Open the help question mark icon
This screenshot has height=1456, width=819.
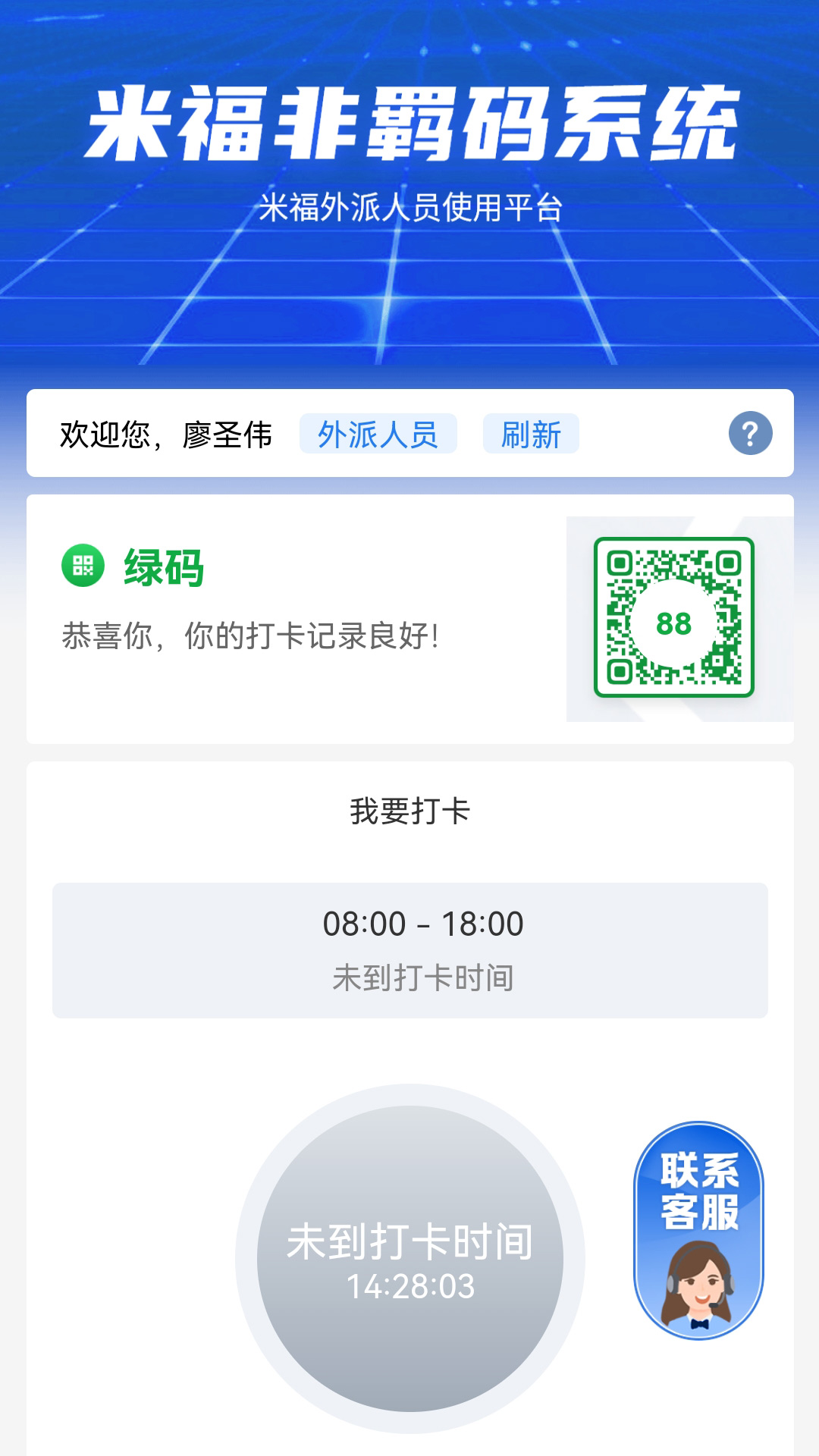(x=750, y=433)
